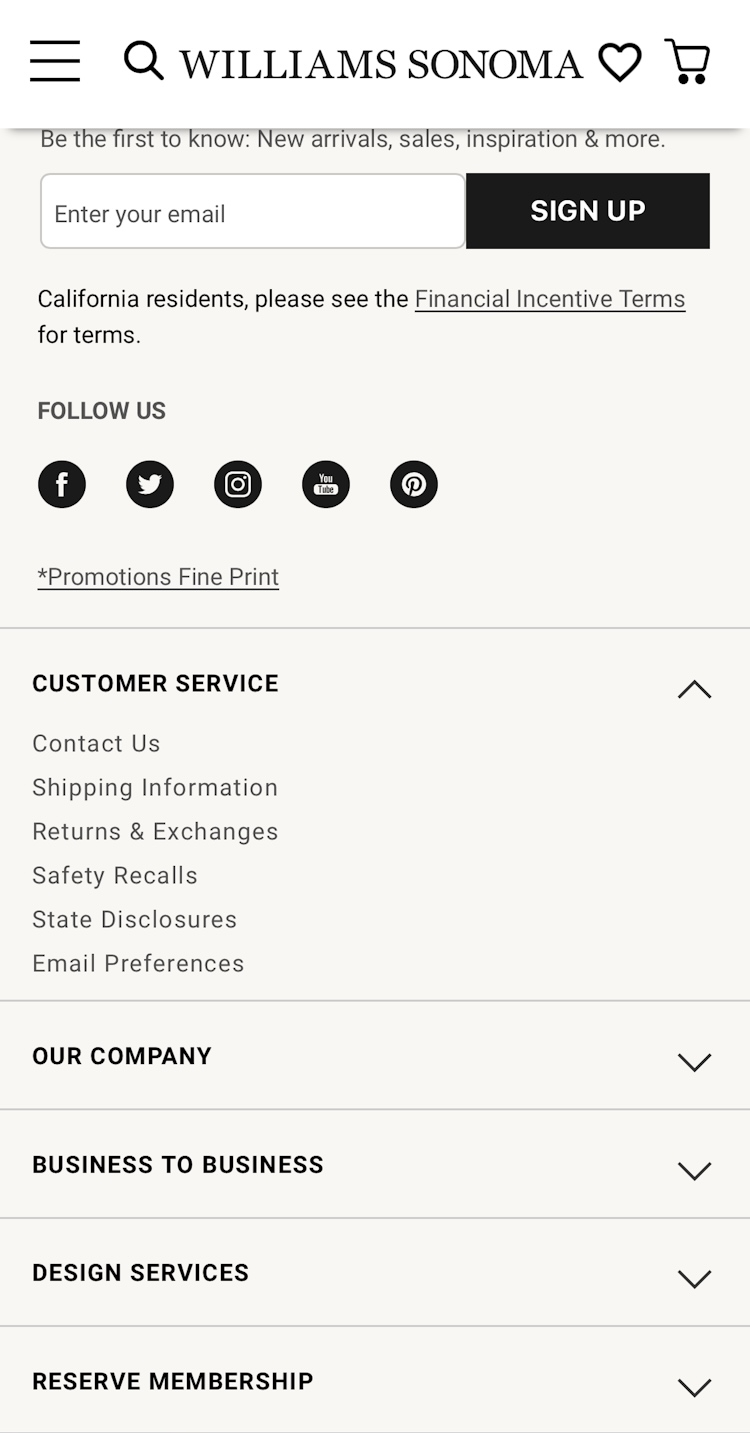Focus the email input field
The height and width of the screenshot is (1433, 750).
click(x=252, y=212)
